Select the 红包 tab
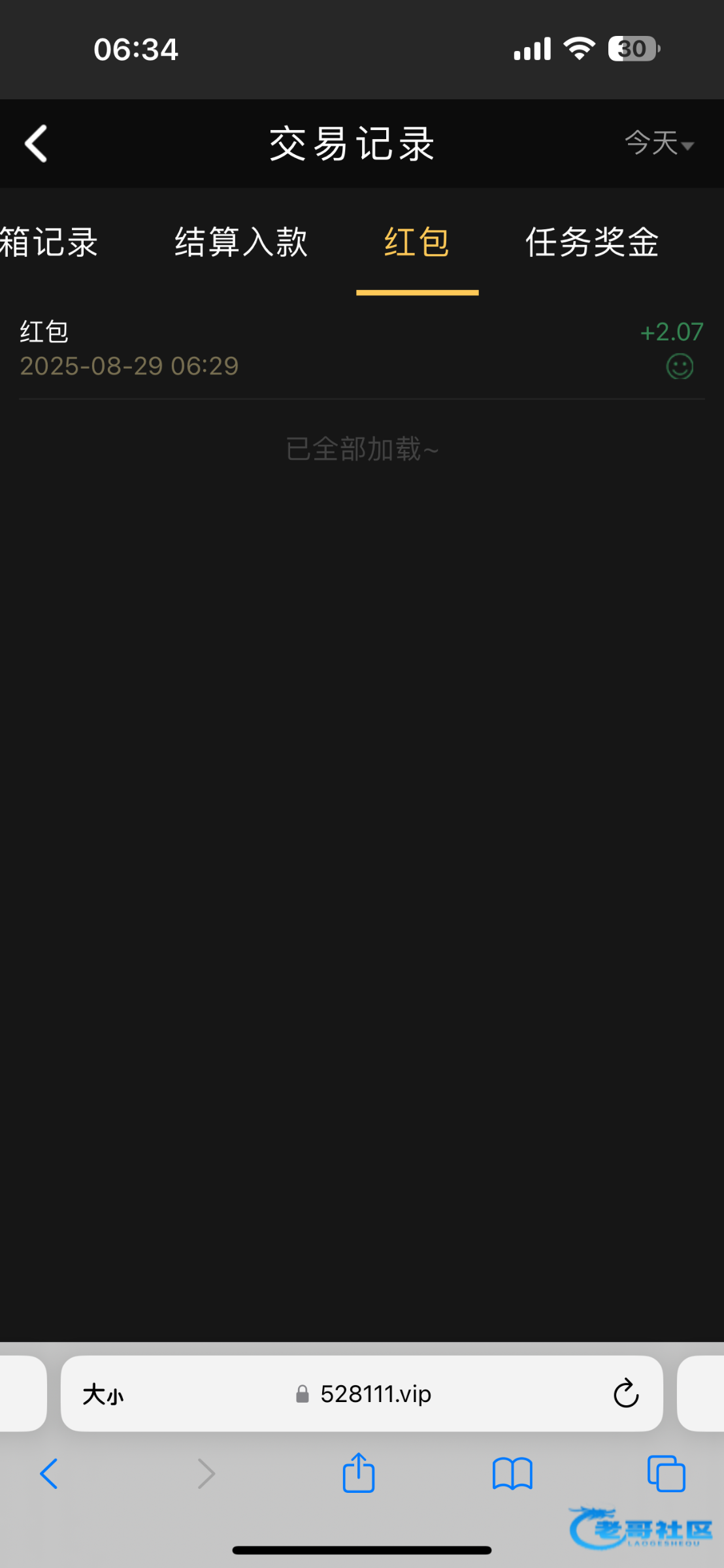 coord(417,242)
